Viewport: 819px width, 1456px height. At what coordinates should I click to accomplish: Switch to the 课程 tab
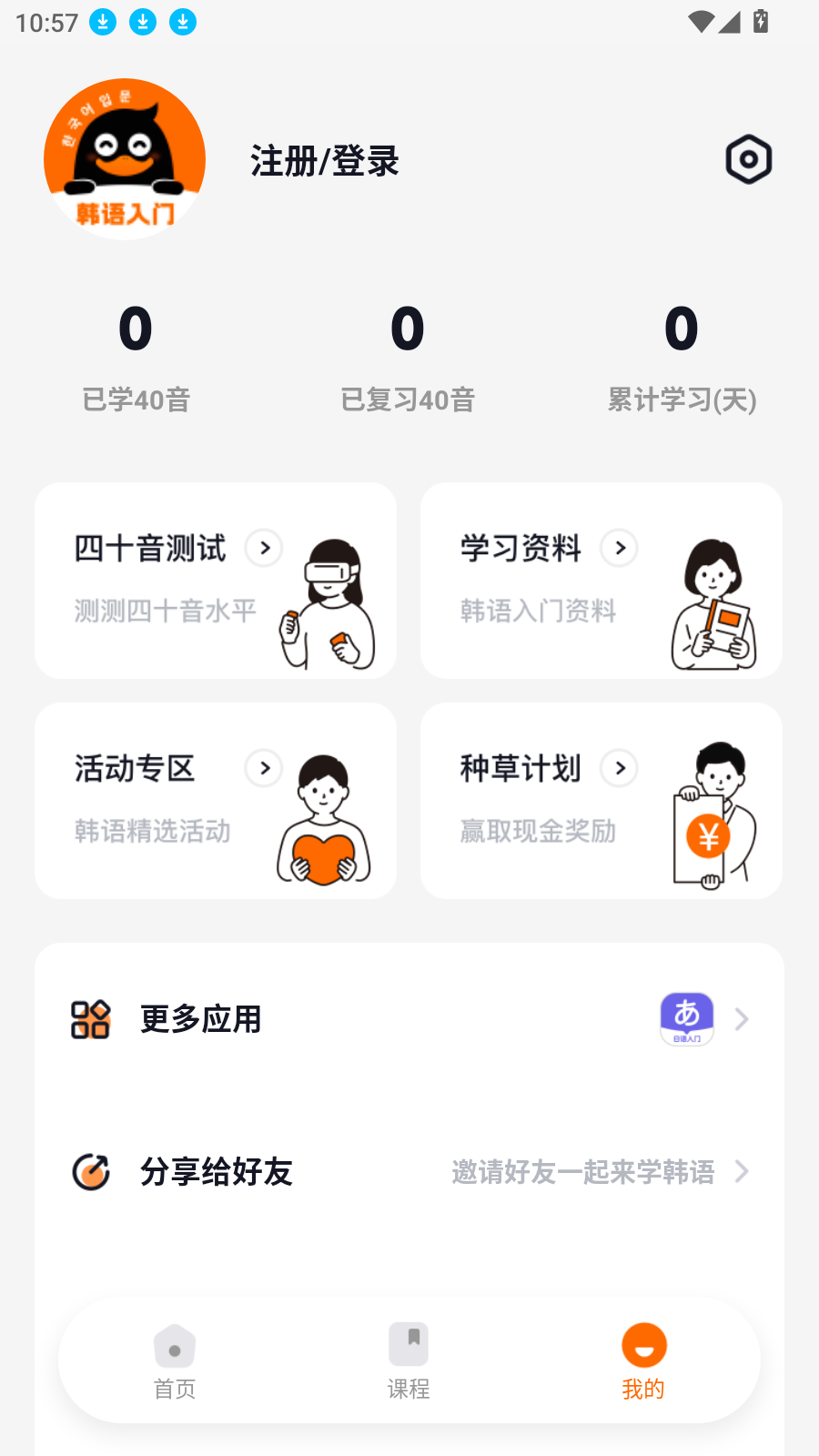[409, 1360]
